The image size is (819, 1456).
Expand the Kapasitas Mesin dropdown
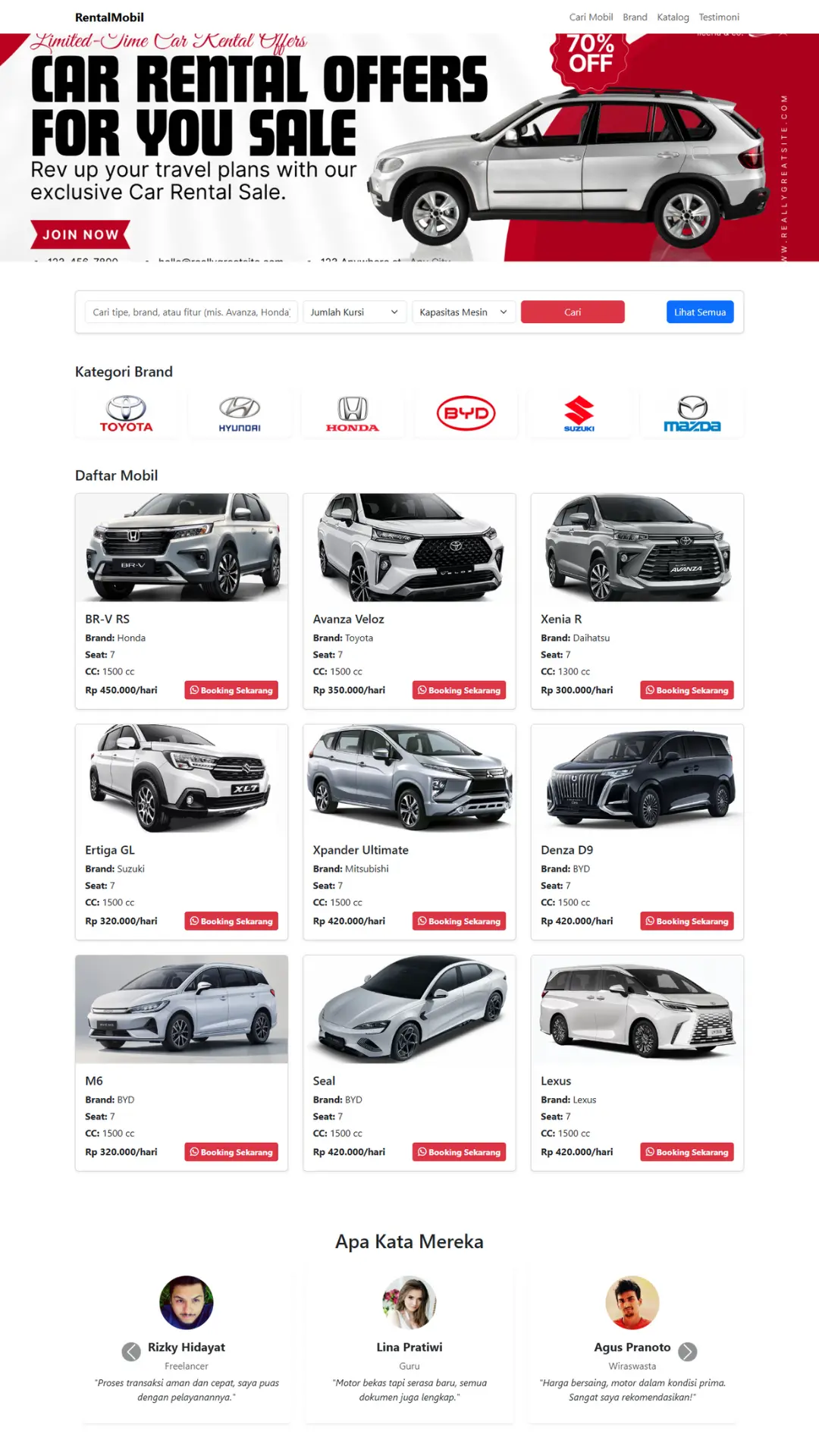(x=463, y=312)
